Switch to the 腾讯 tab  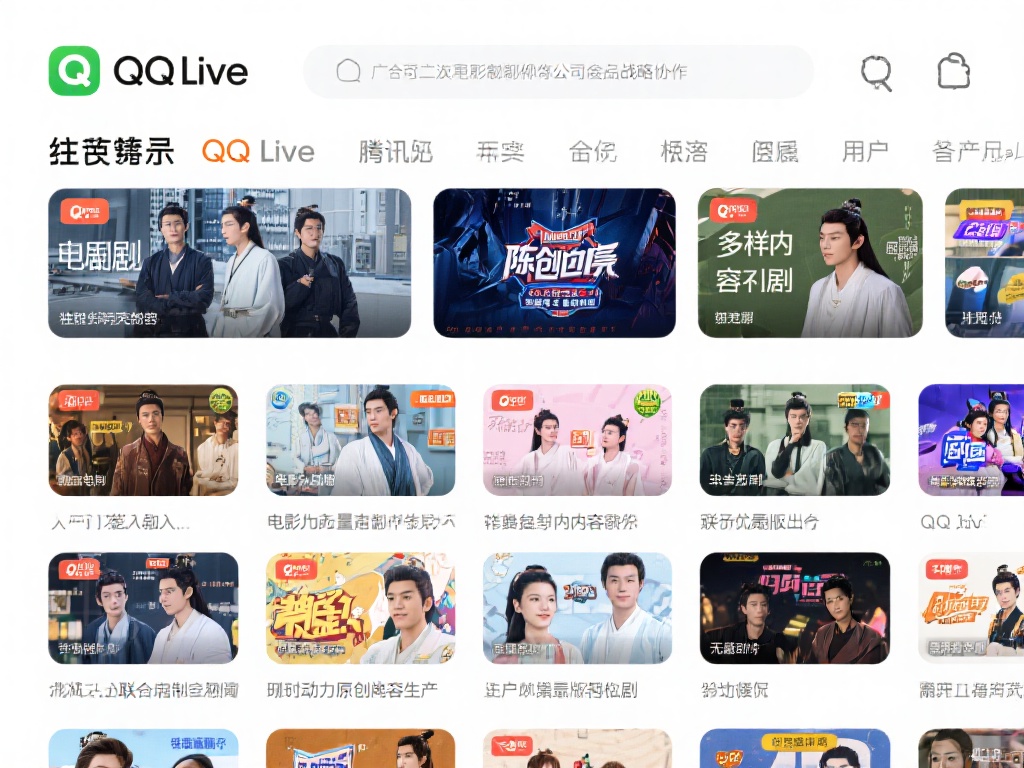[395, 152]
